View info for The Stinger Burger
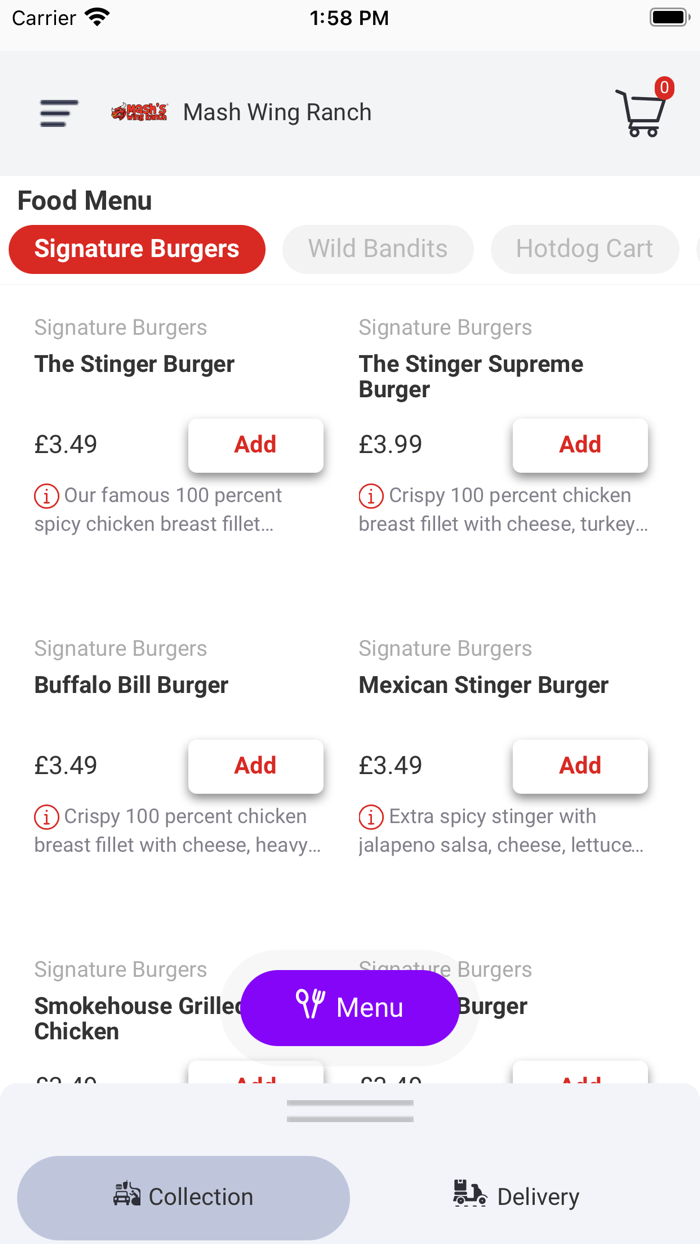This screenshot has width=700, height=1244. tap(47, 496)
